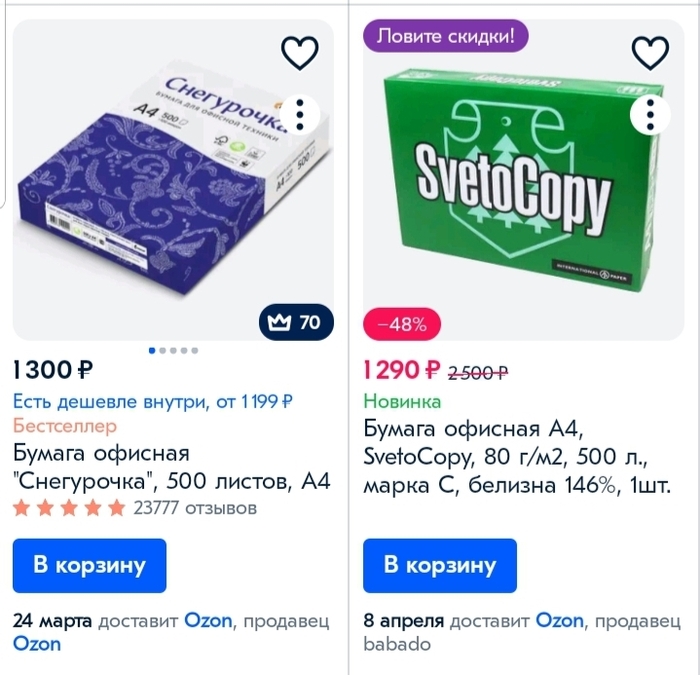Add SvetoCopy paper to the cart
The width and height of the screenshot is (700, 675).
[x=439, y=565]
